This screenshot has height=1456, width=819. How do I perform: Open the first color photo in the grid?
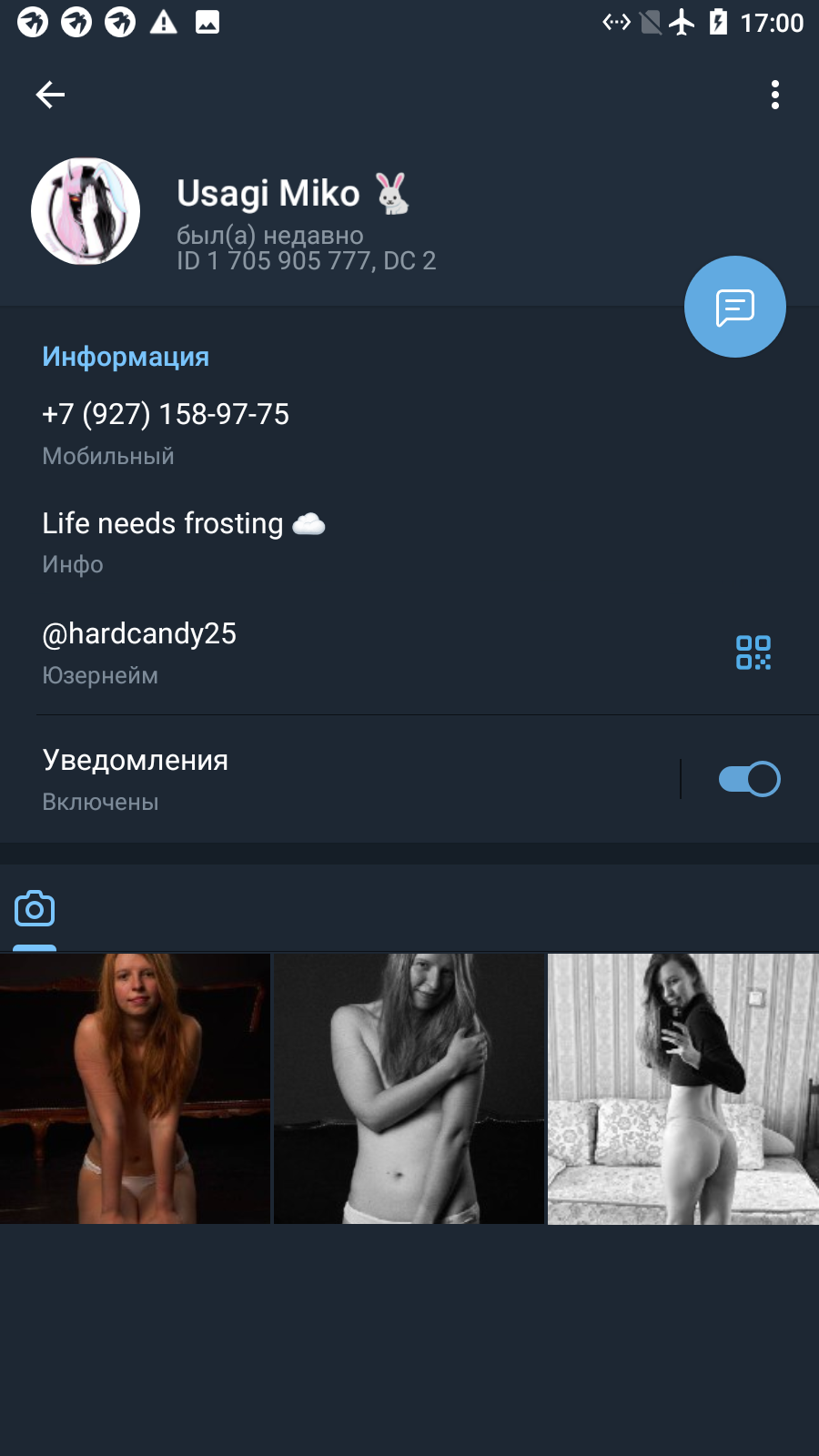135,1088
